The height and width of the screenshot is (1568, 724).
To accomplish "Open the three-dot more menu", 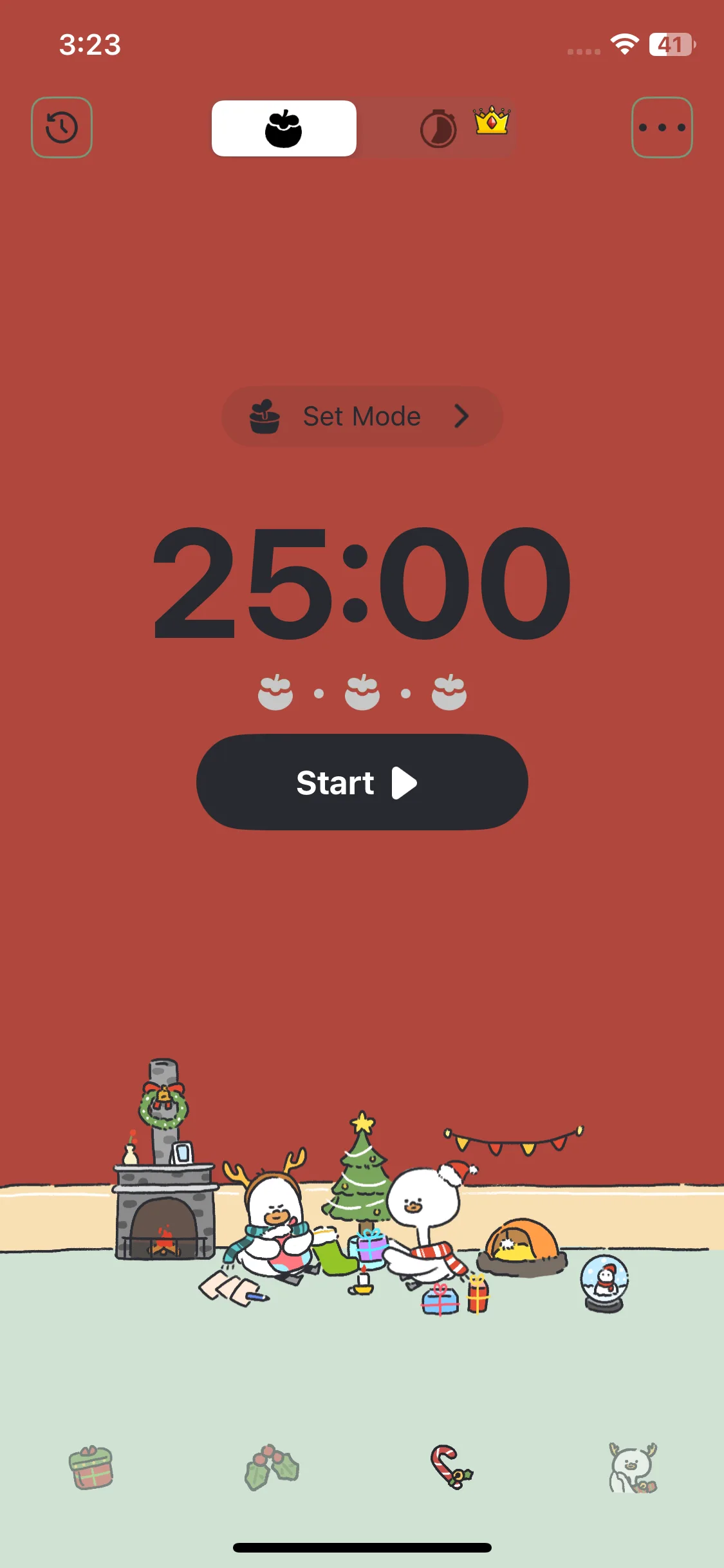I will click(662, 127).
